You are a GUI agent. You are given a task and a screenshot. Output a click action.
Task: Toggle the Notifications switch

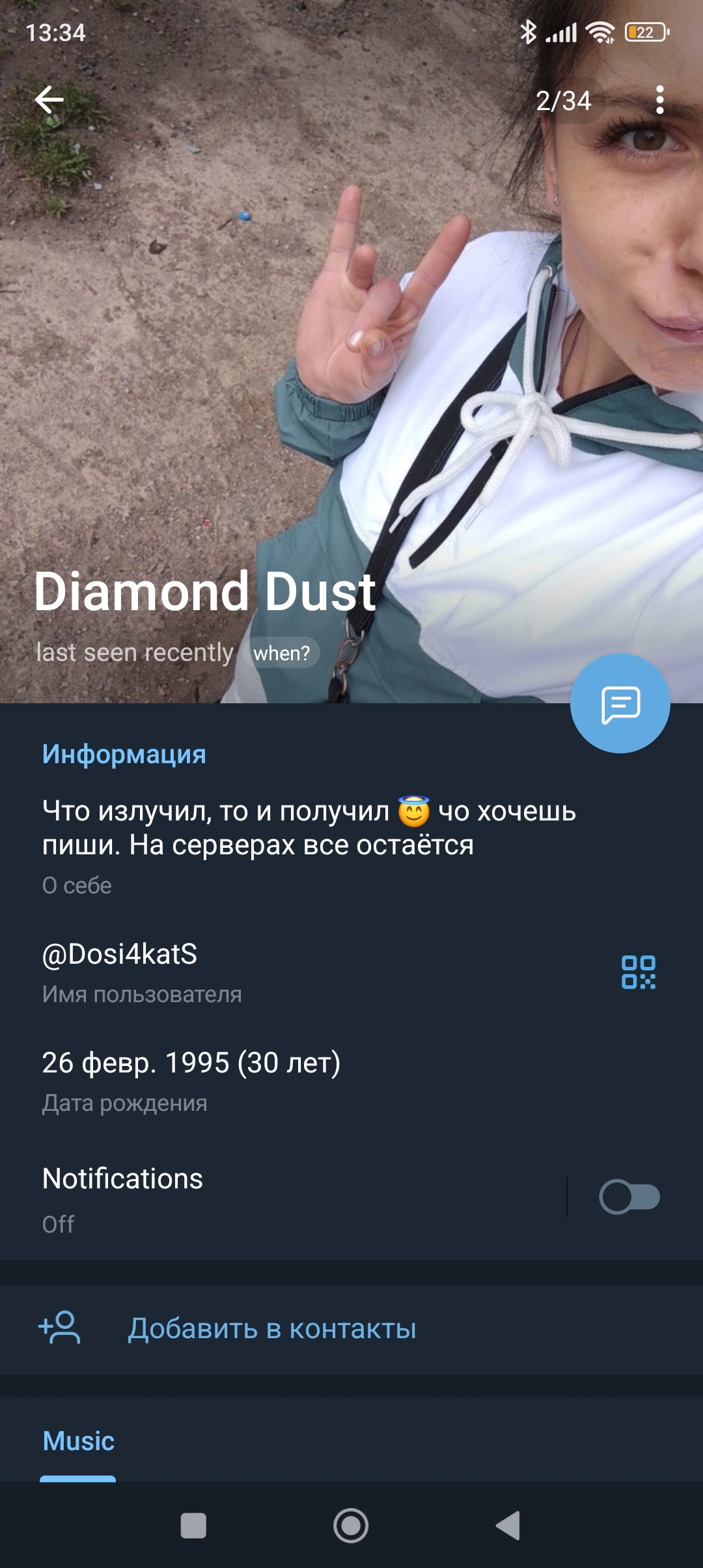(629, 1197)
